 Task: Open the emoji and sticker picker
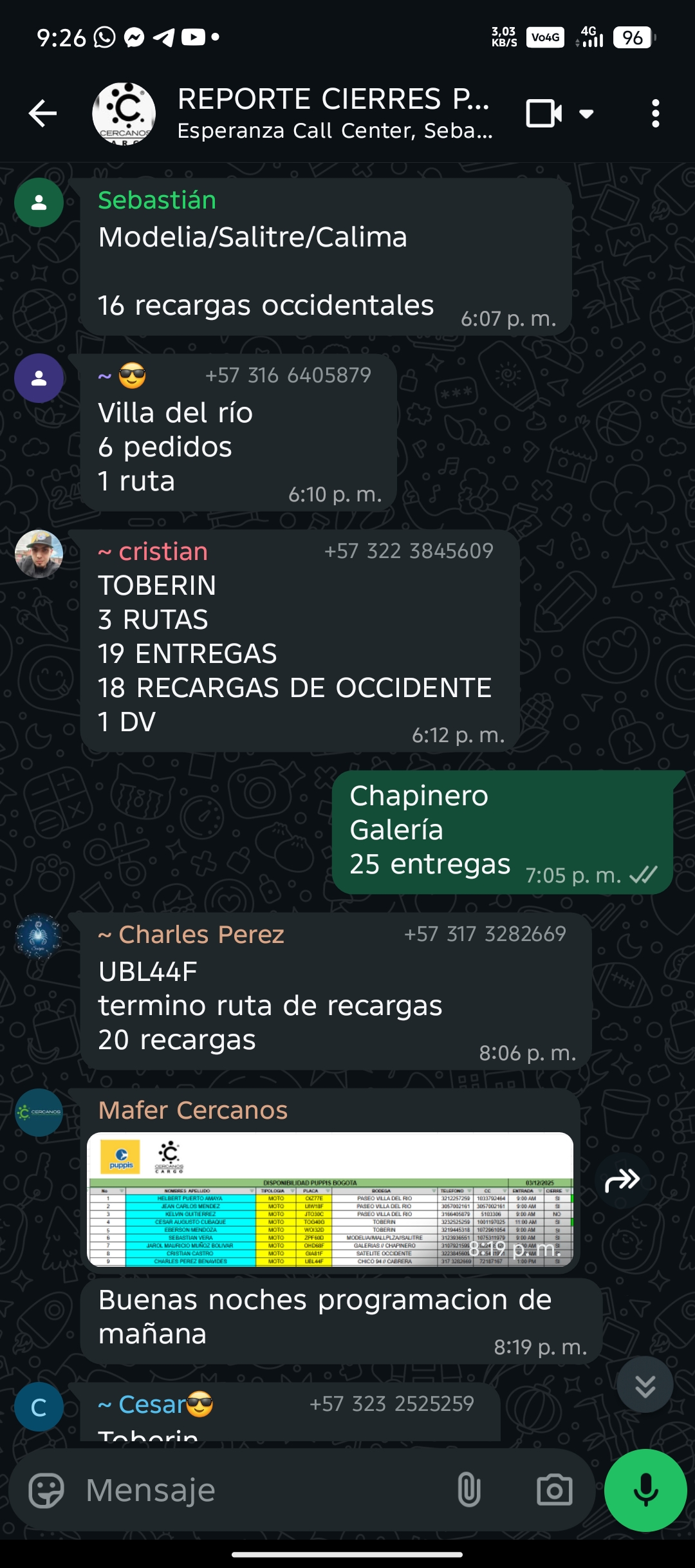coord(46,1490)
